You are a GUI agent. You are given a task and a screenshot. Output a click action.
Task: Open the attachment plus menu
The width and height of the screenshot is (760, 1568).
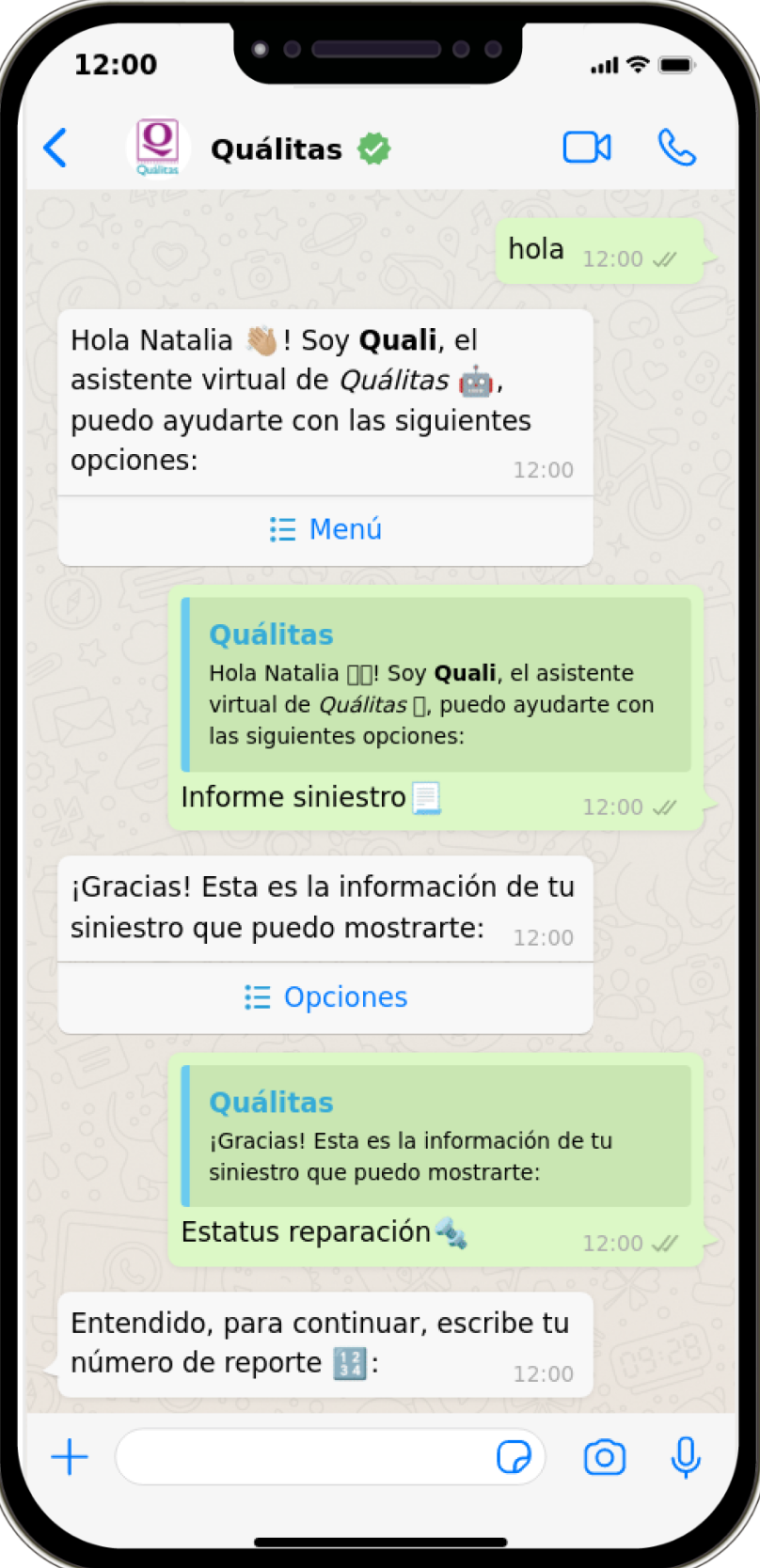[70, 1458]
